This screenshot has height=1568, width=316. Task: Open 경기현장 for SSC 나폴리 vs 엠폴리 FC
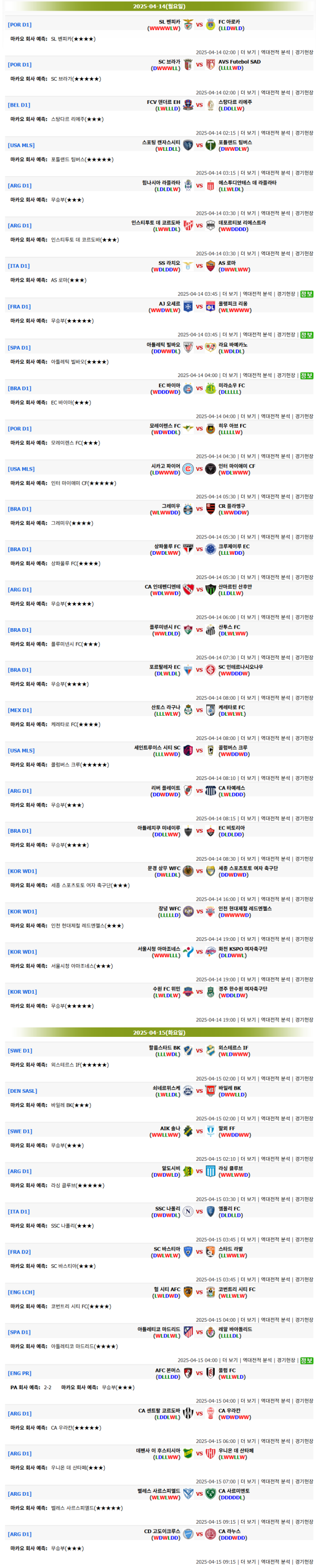click(x=304, y=1239)
